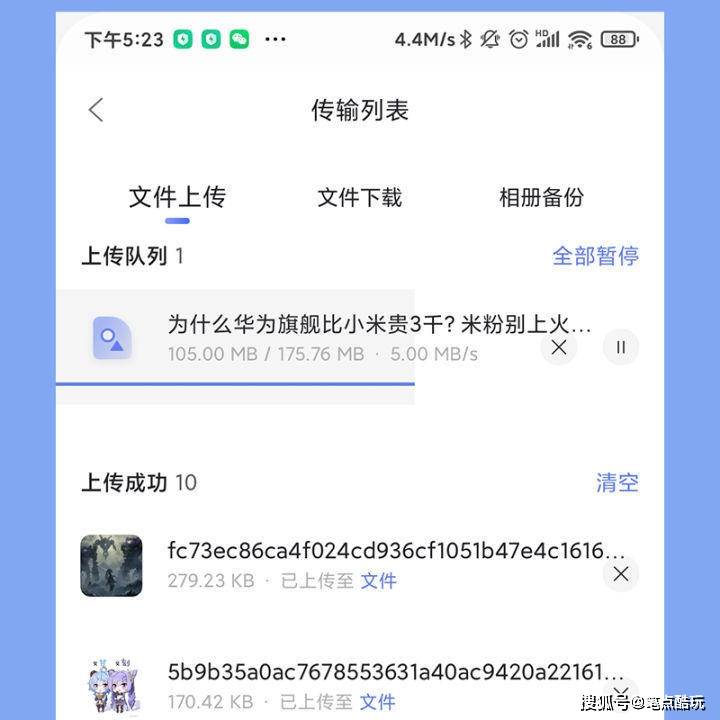
Task: Tap 清空 to clear upload history
Action: point(617,483)
